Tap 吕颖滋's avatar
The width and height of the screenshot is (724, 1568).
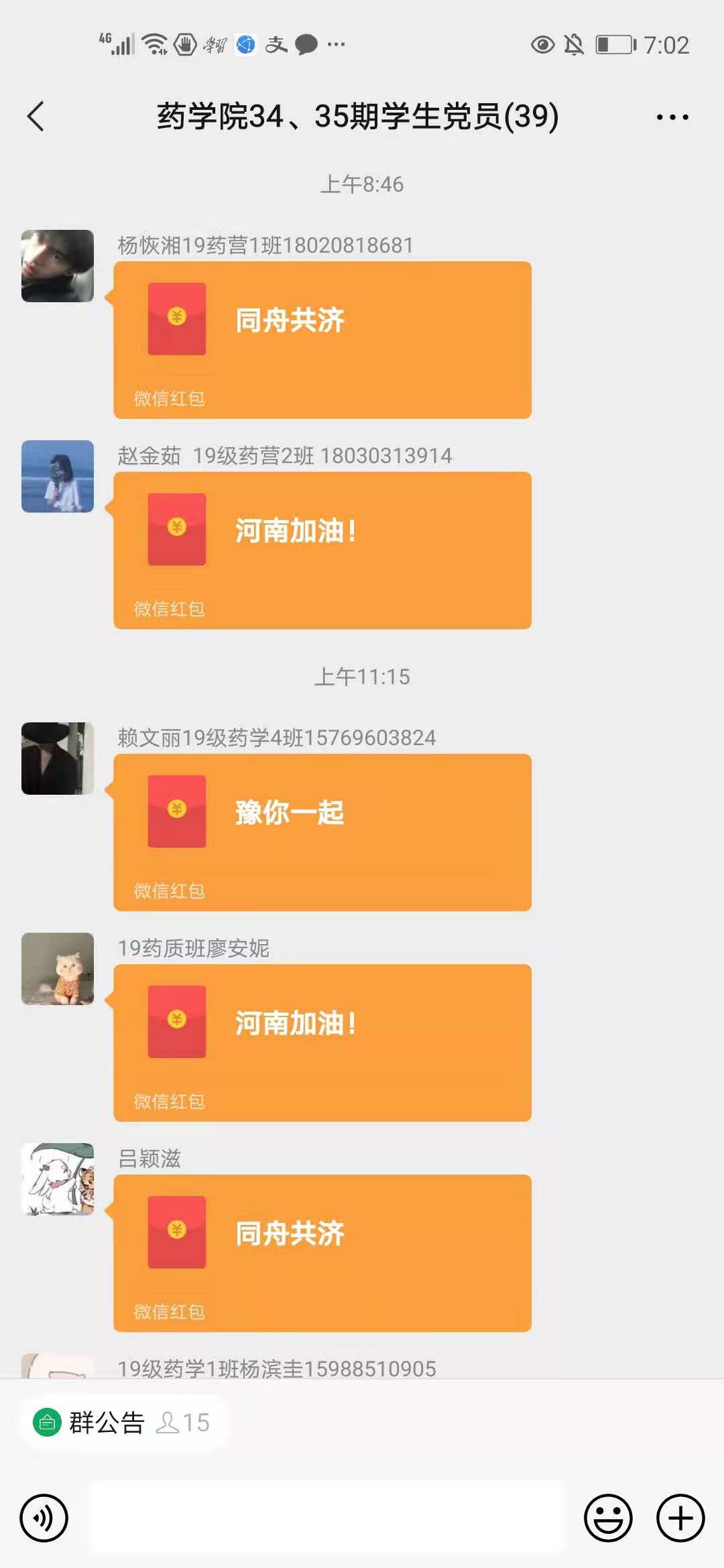tap(58, 1179)
